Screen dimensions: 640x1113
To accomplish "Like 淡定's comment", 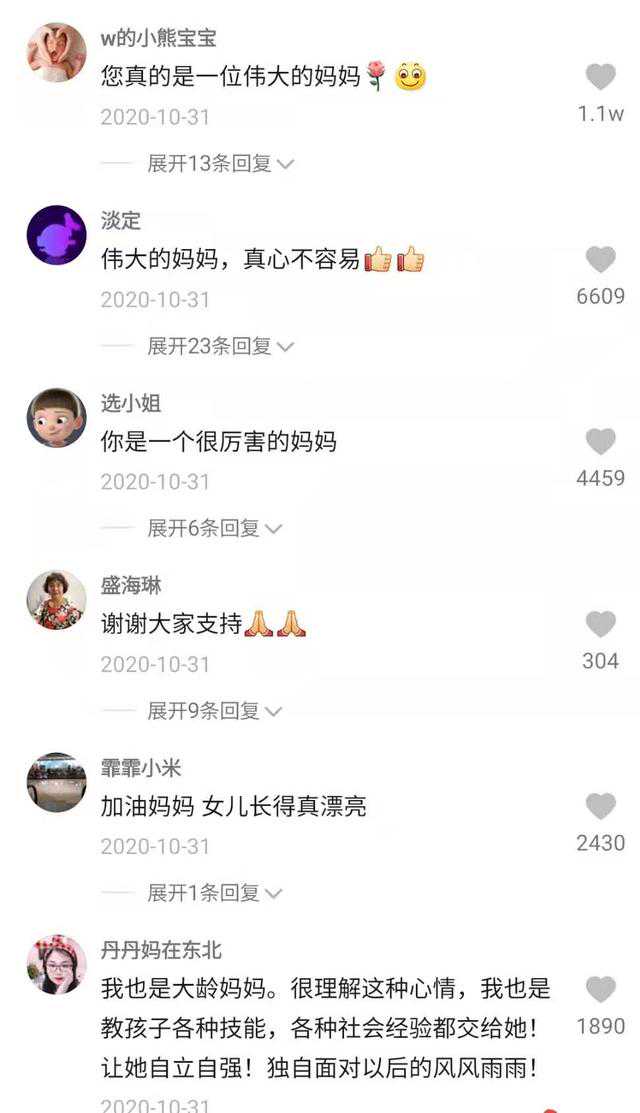I will 600,260.
